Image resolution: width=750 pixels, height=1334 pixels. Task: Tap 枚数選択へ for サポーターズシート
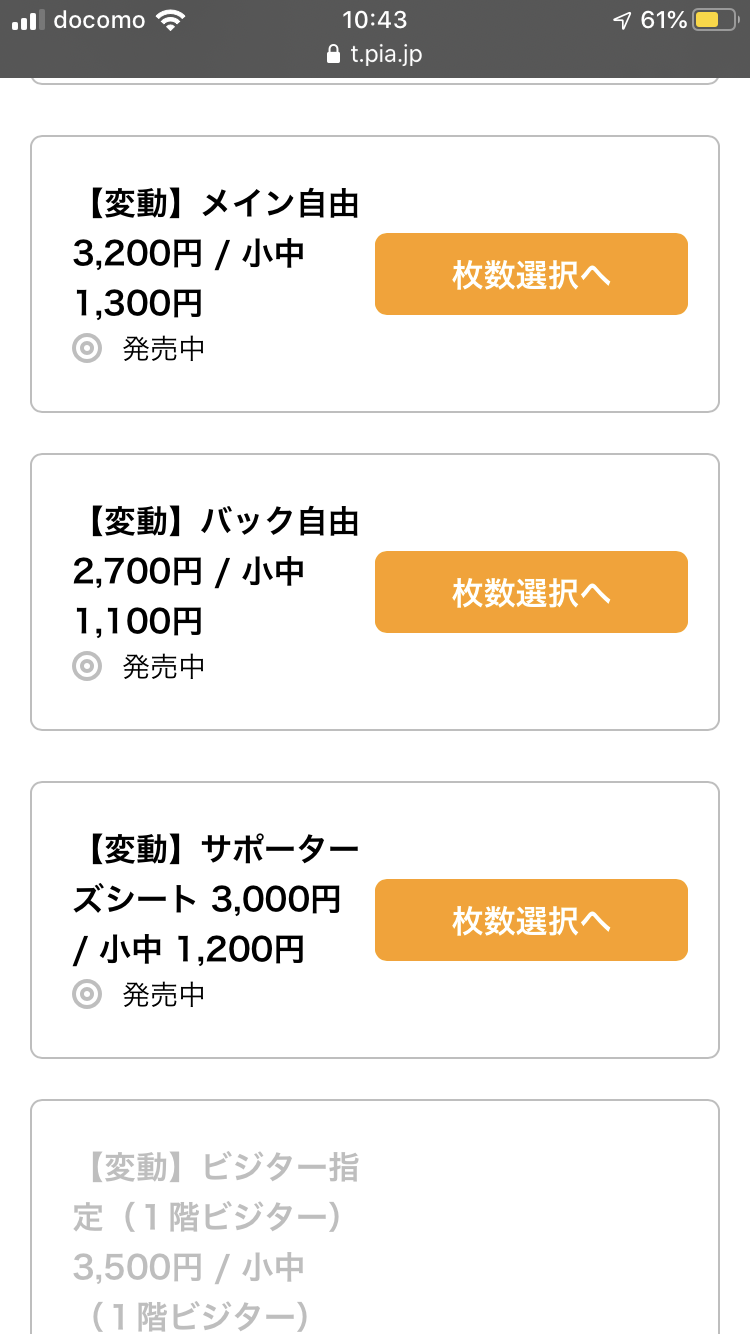(x=531, y=920)
